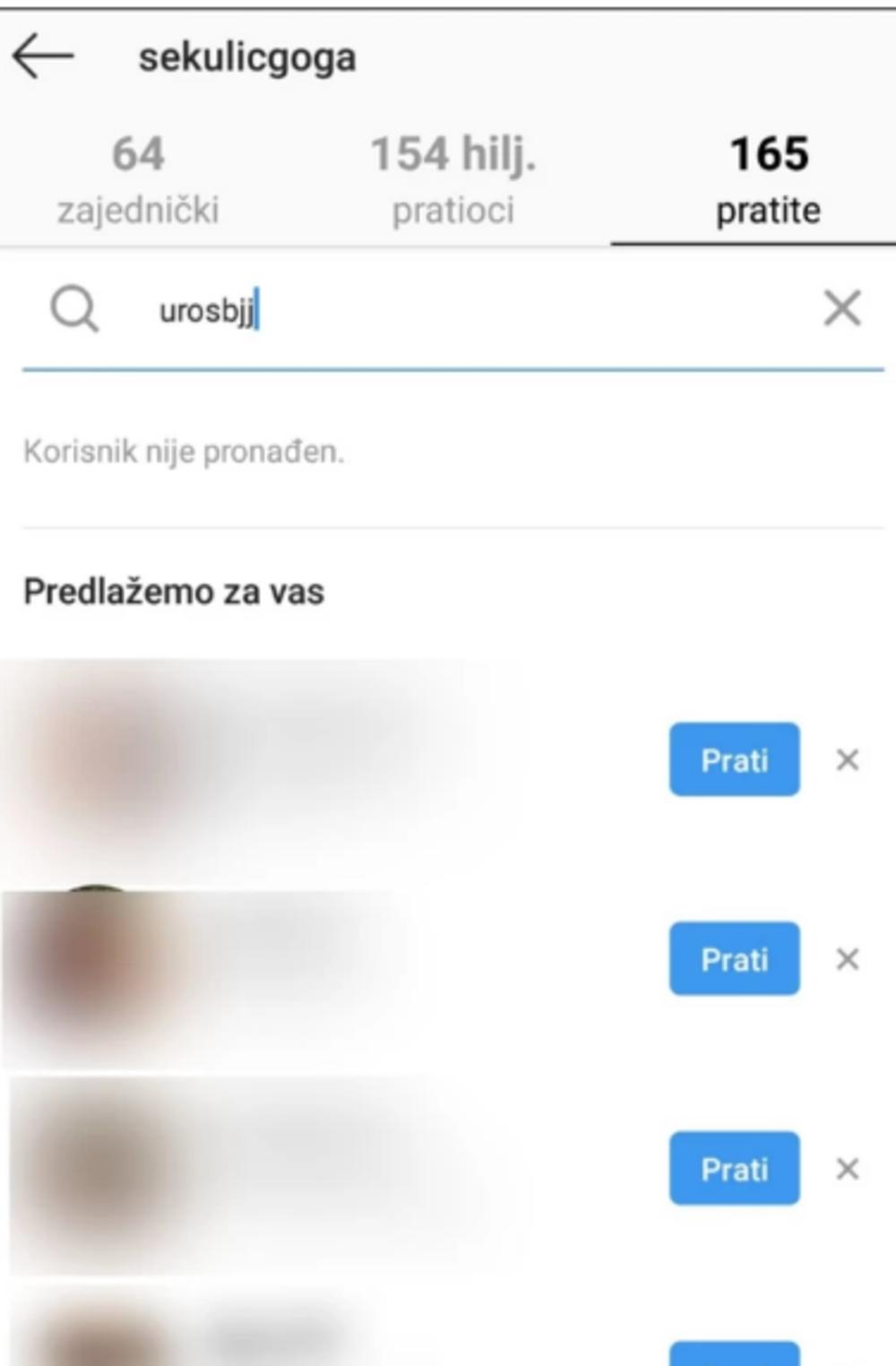Dismiss the second suggested account
The image size is (896, 1366).
(x=847, y=959)
